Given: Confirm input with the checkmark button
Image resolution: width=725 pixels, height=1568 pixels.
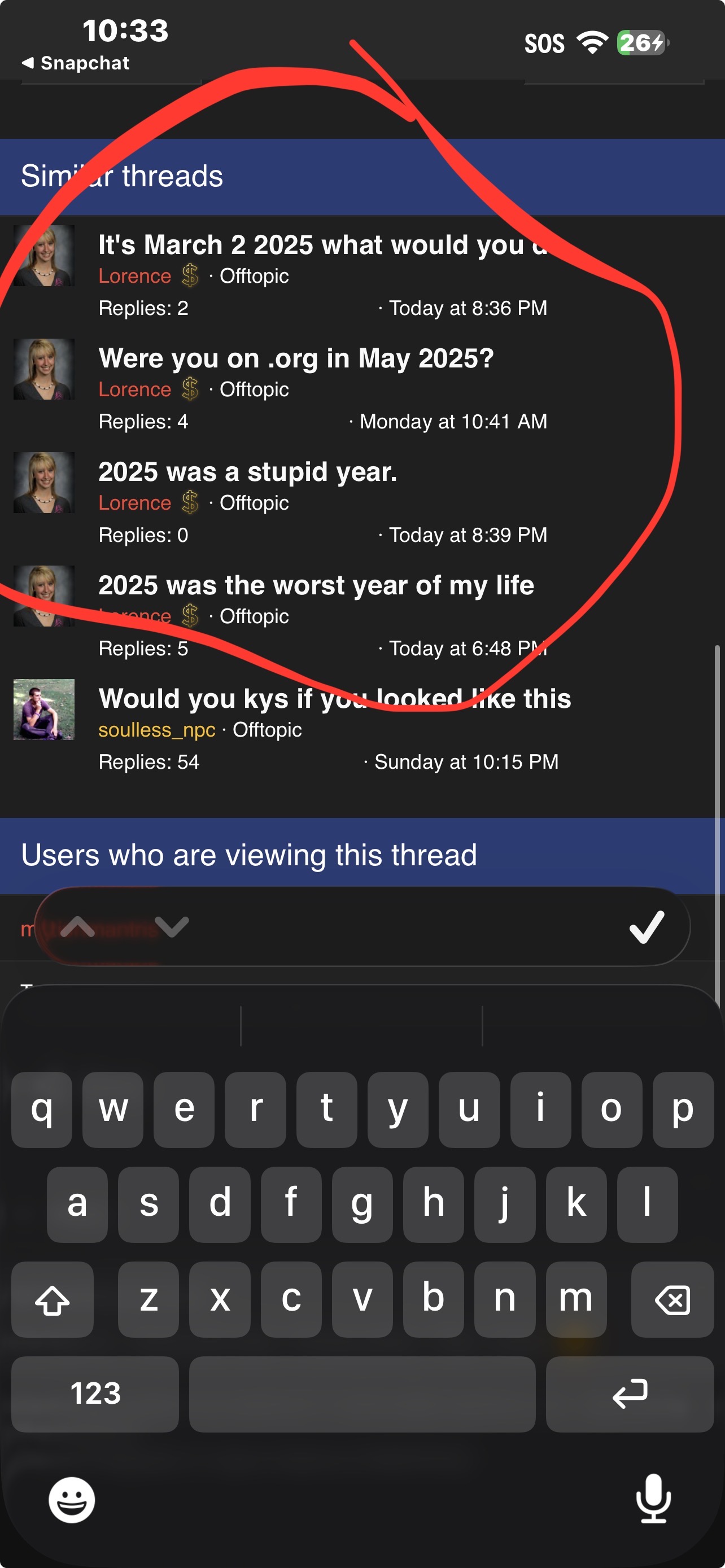Looking at the screenshot, I should tap(646, 926).
